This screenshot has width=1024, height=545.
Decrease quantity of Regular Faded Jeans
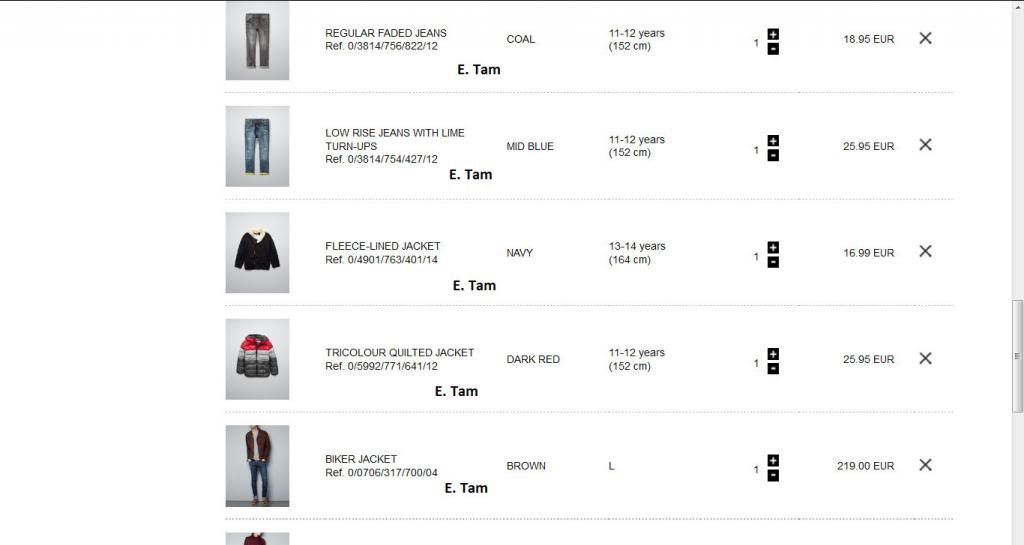click(773, 49)
